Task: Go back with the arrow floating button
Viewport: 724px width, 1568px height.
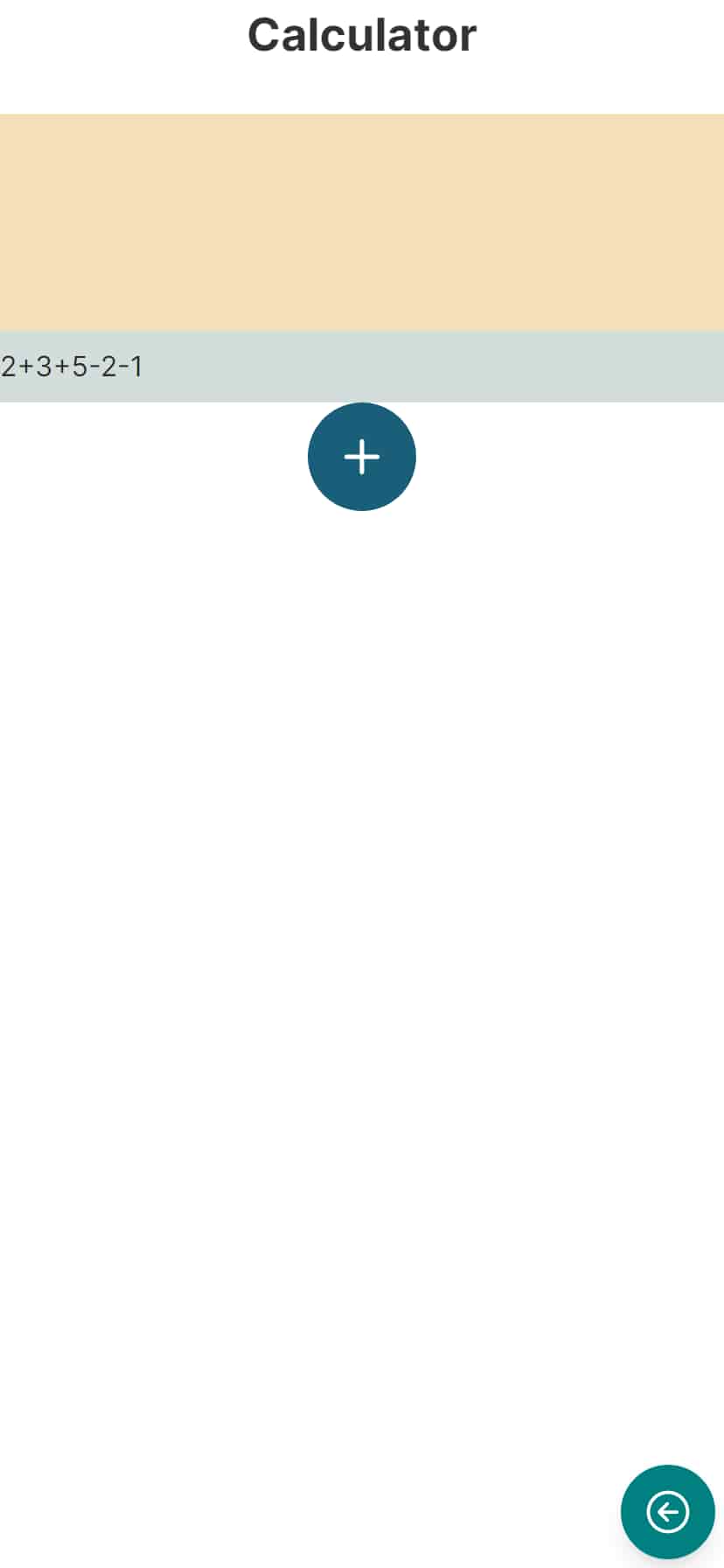Action: coord(667,1511)
